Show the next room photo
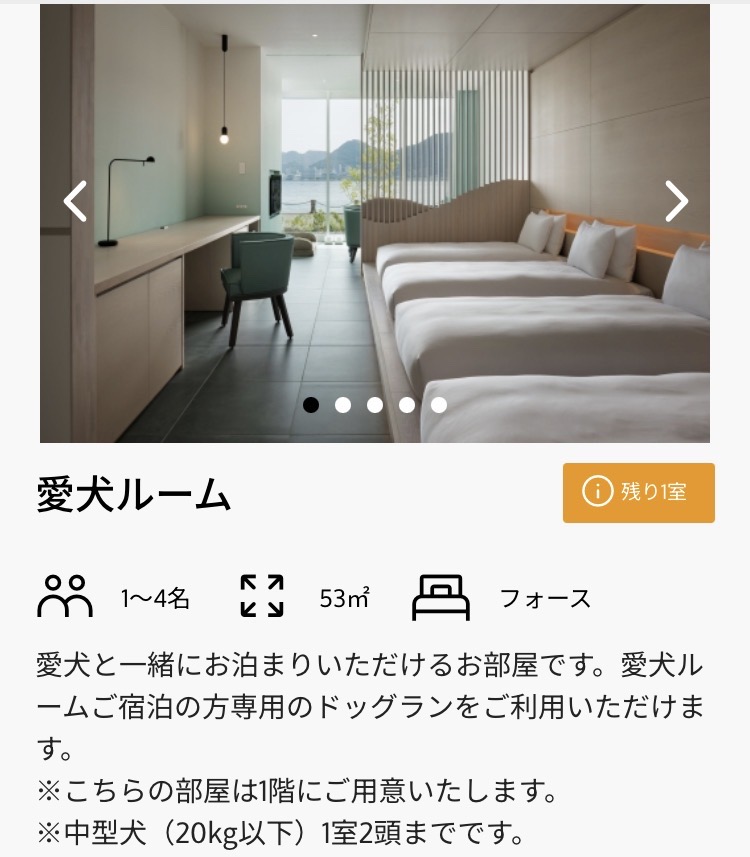750x857 pixels. tap(677, 201)
